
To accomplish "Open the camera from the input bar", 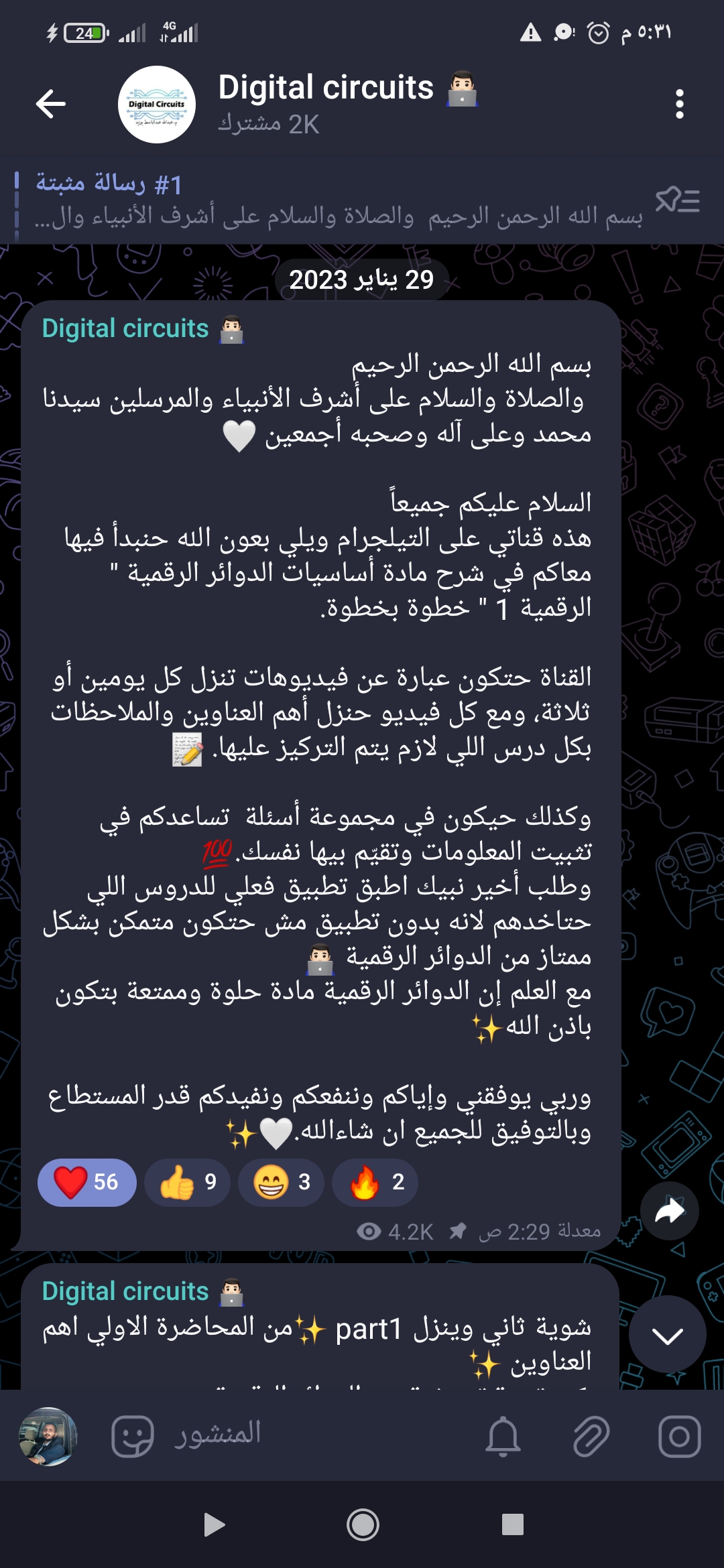I will click(x=679, y=1436).
